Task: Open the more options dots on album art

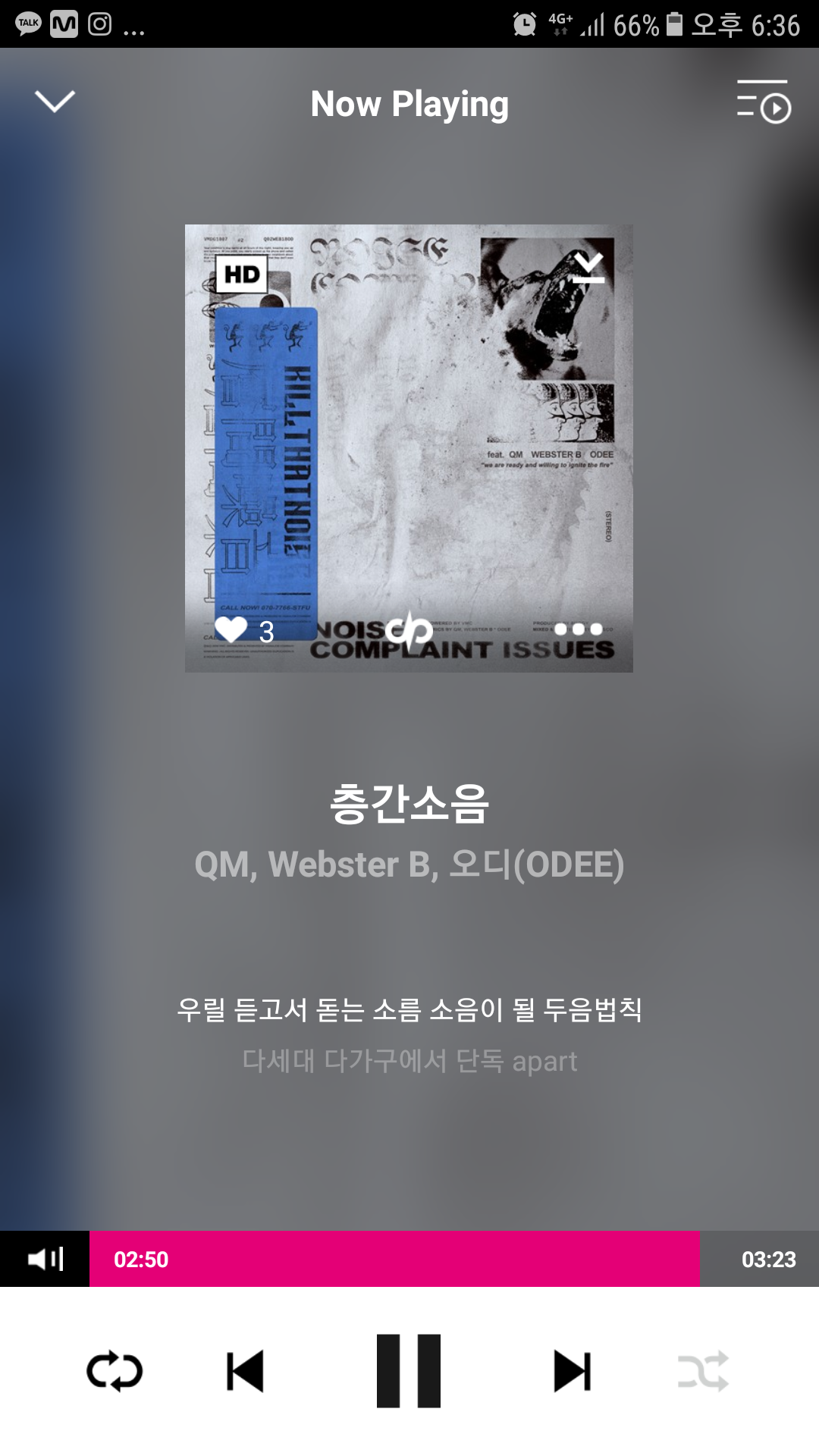Action: click(x=578, y=629)
